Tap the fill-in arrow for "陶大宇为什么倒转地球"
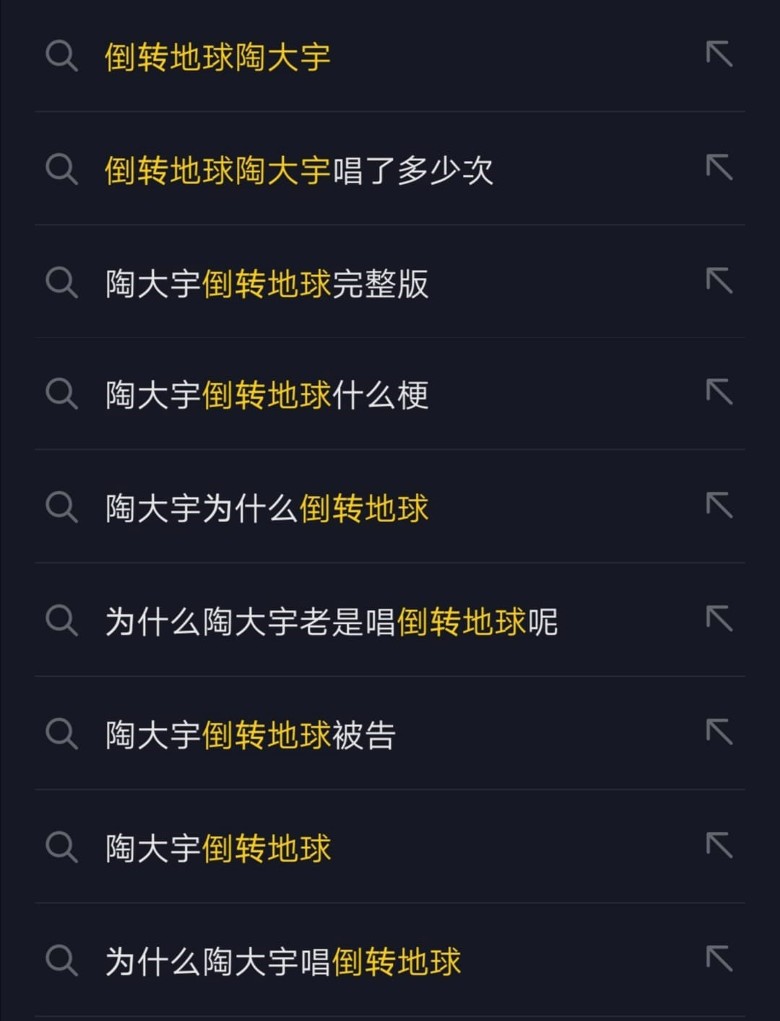 coord(718,509)
